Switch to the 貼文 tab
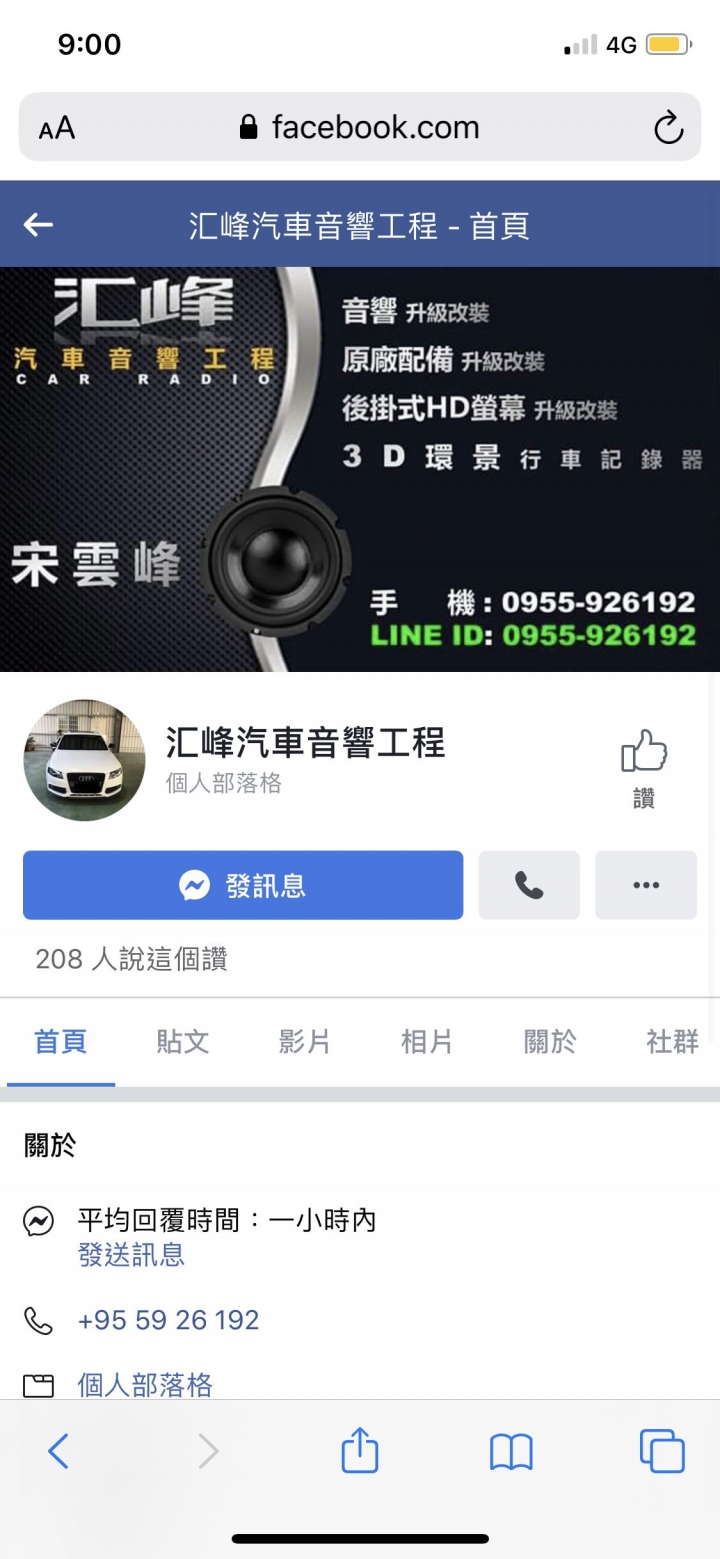 tap(183, 1042)
